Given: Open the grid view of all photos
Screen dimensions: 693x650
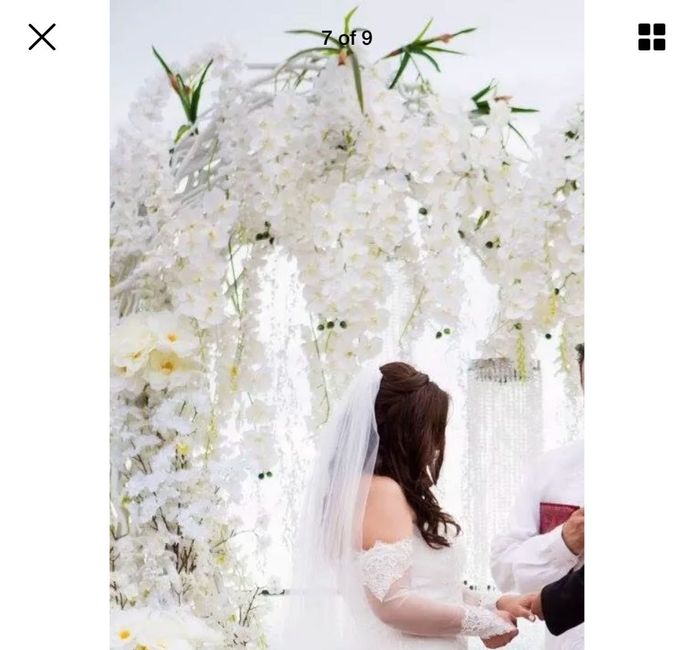Looking at the screenshot, I should point(651,37).
